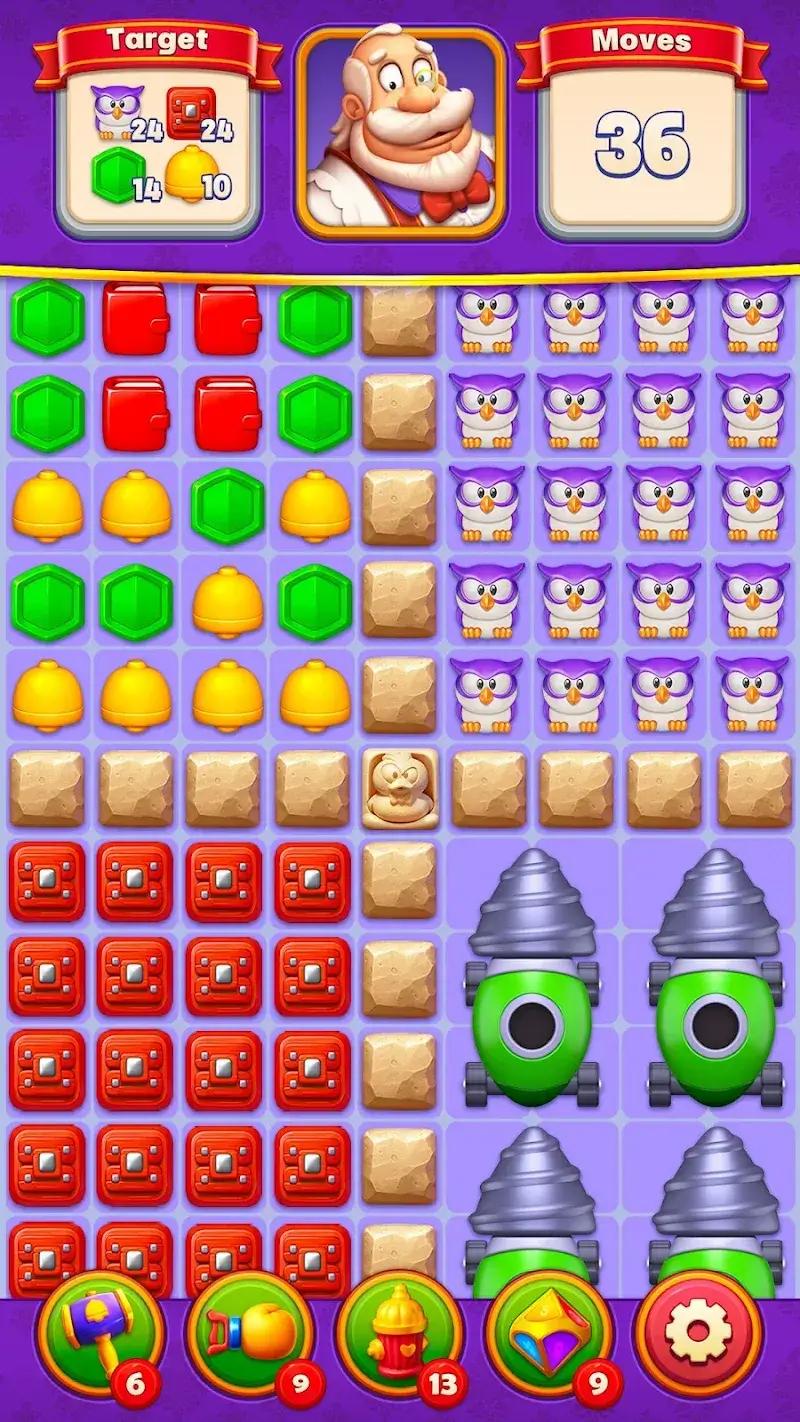Tap the old man character portrait
This screenshot has width=800, height=1422.
(400, 125)
